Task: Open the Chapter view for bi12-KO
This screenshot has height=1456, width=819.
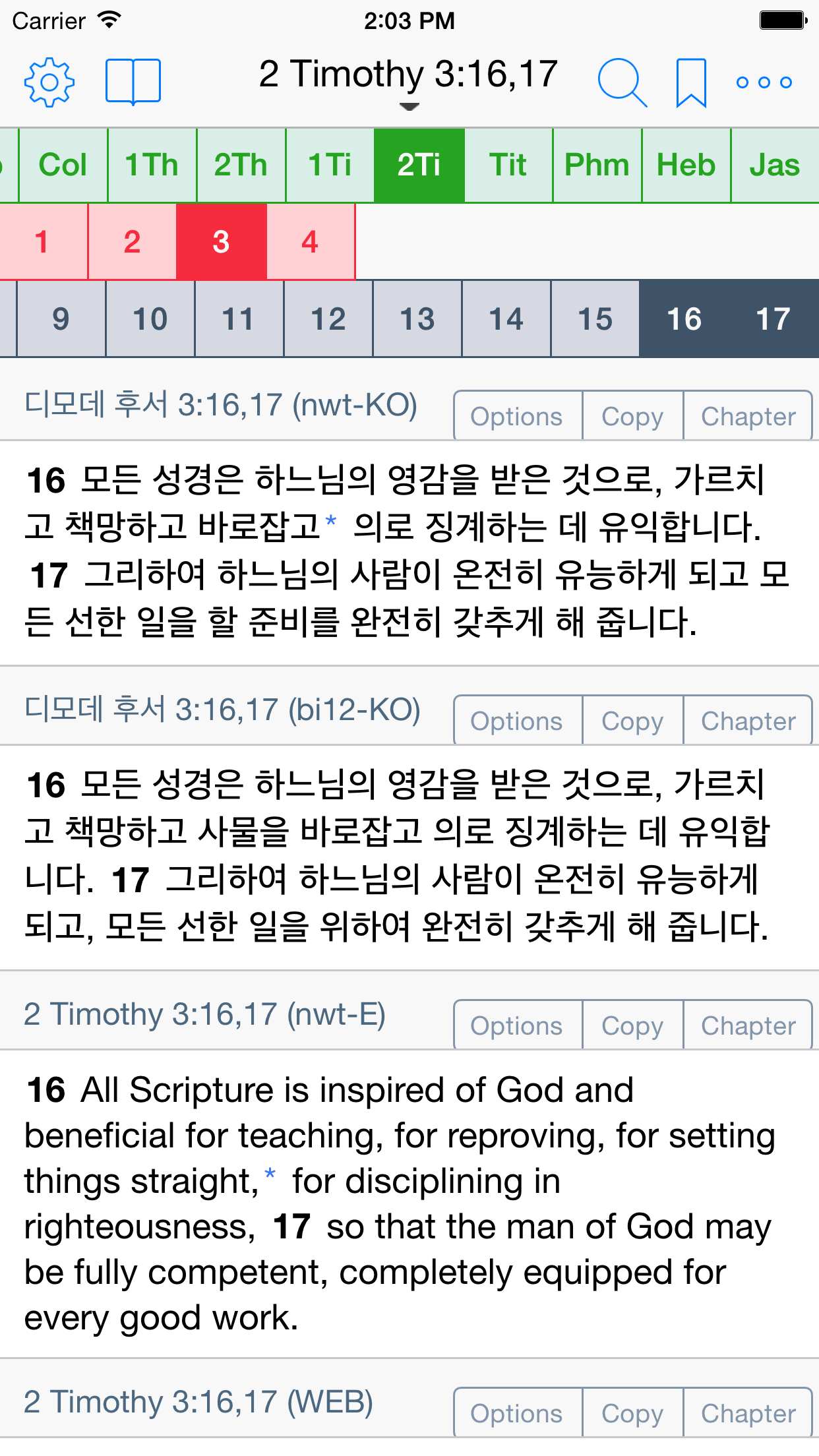Action: click(748, 721)
